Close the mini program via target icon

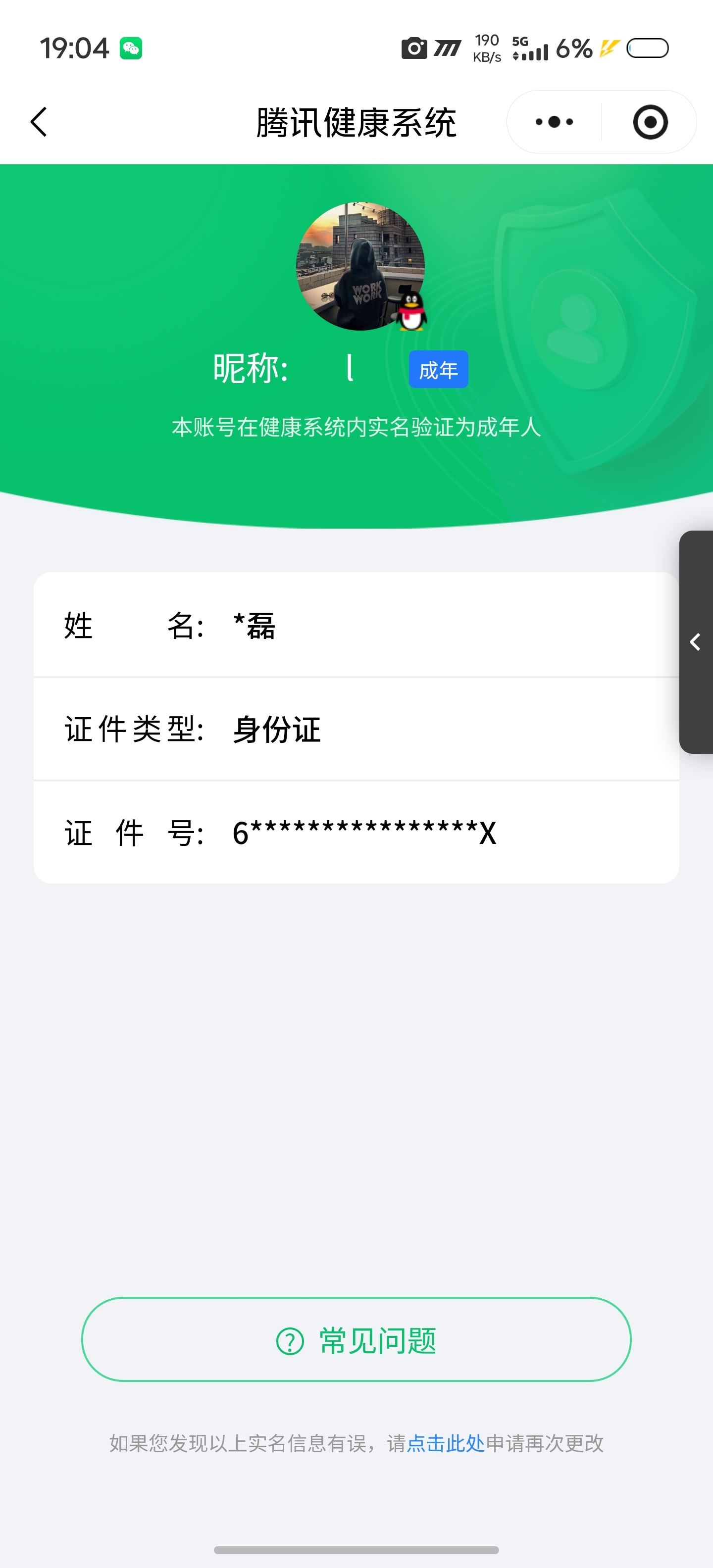coord(650,122)
